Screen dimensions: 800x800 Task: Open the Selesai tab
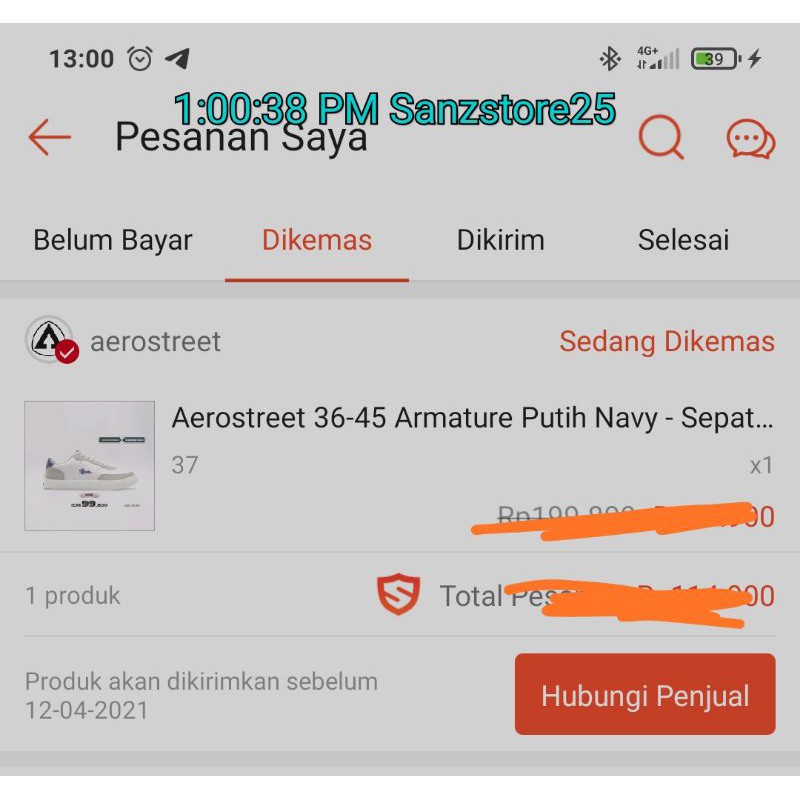click(x=683, y=241)
